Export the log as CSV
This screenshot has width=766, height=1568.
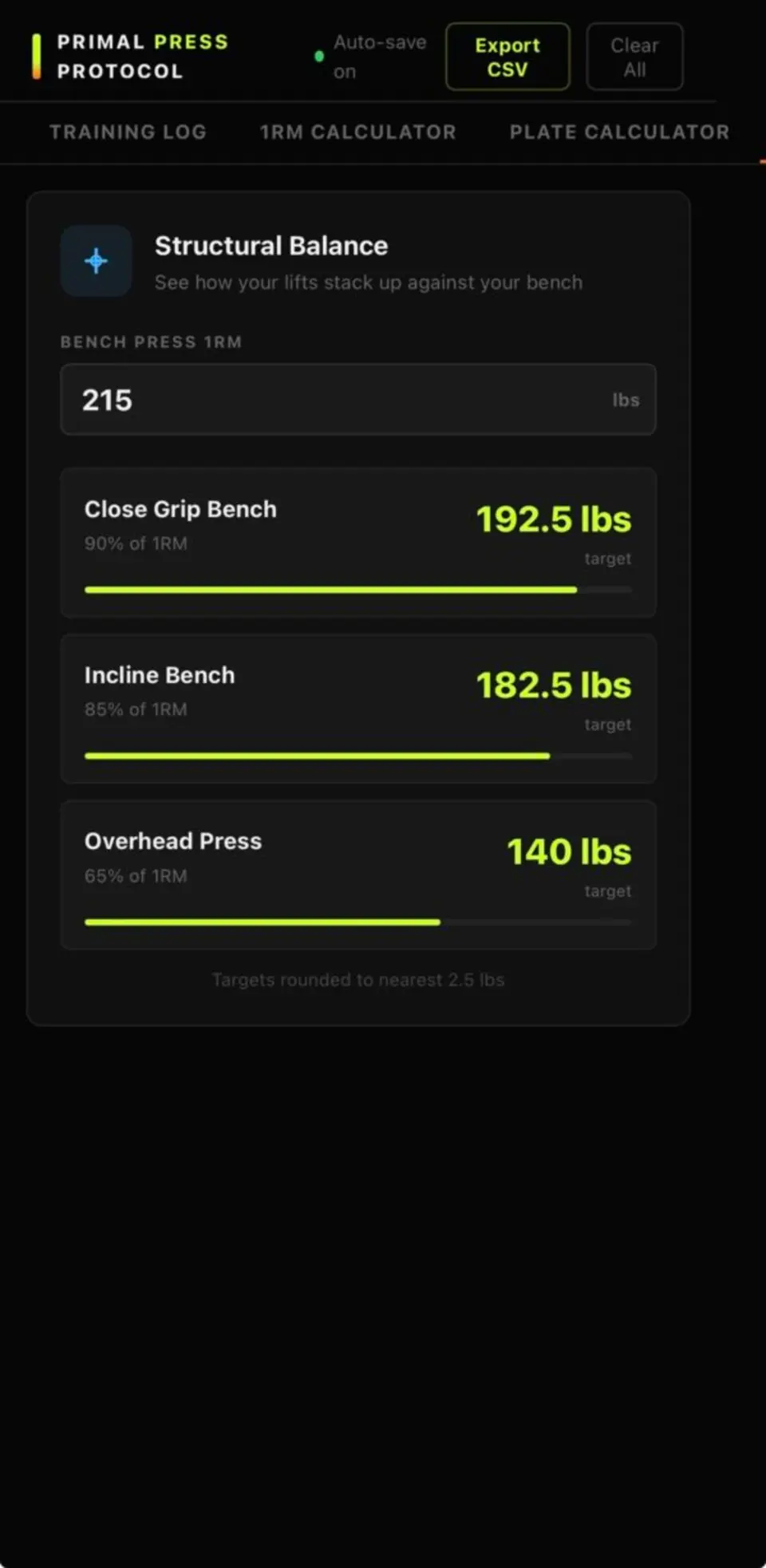click(507, 57)
